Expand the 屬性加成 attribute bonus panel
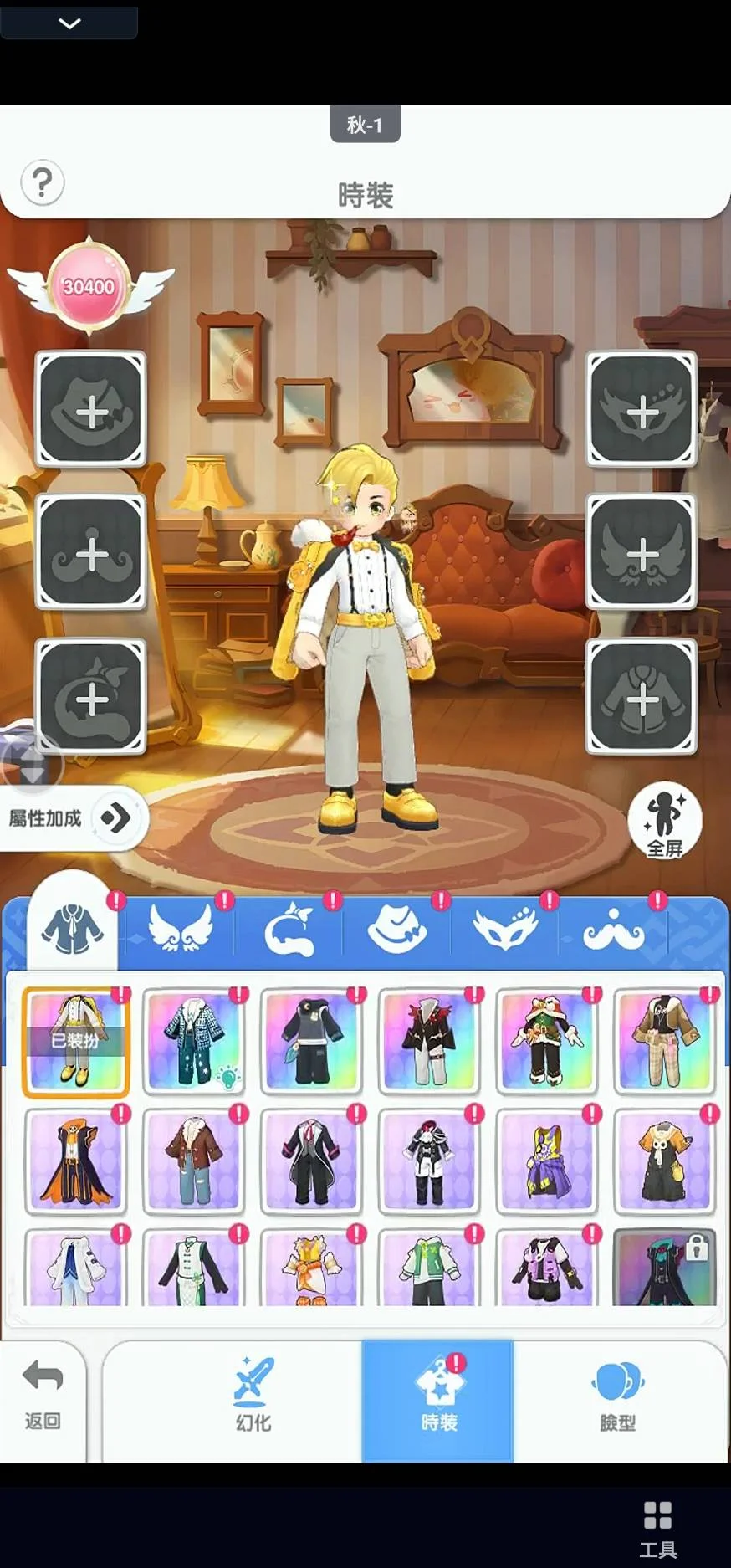Image resolution: width=731 pixels, height=1568 pixels. point(114,818)
